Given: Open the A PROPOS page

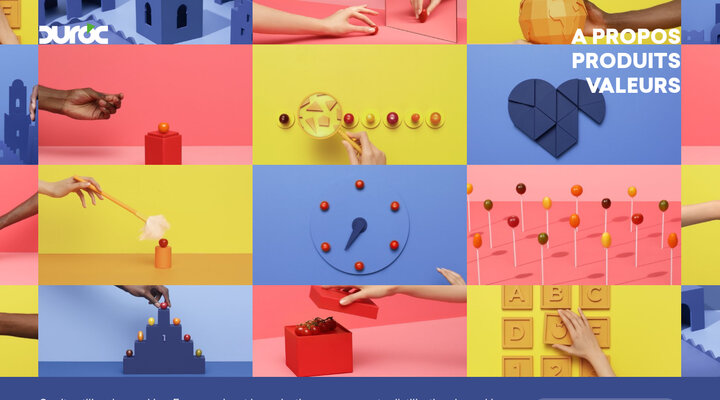Looking at the screenshot, I should pyautogui.click(x=626, y=37).
